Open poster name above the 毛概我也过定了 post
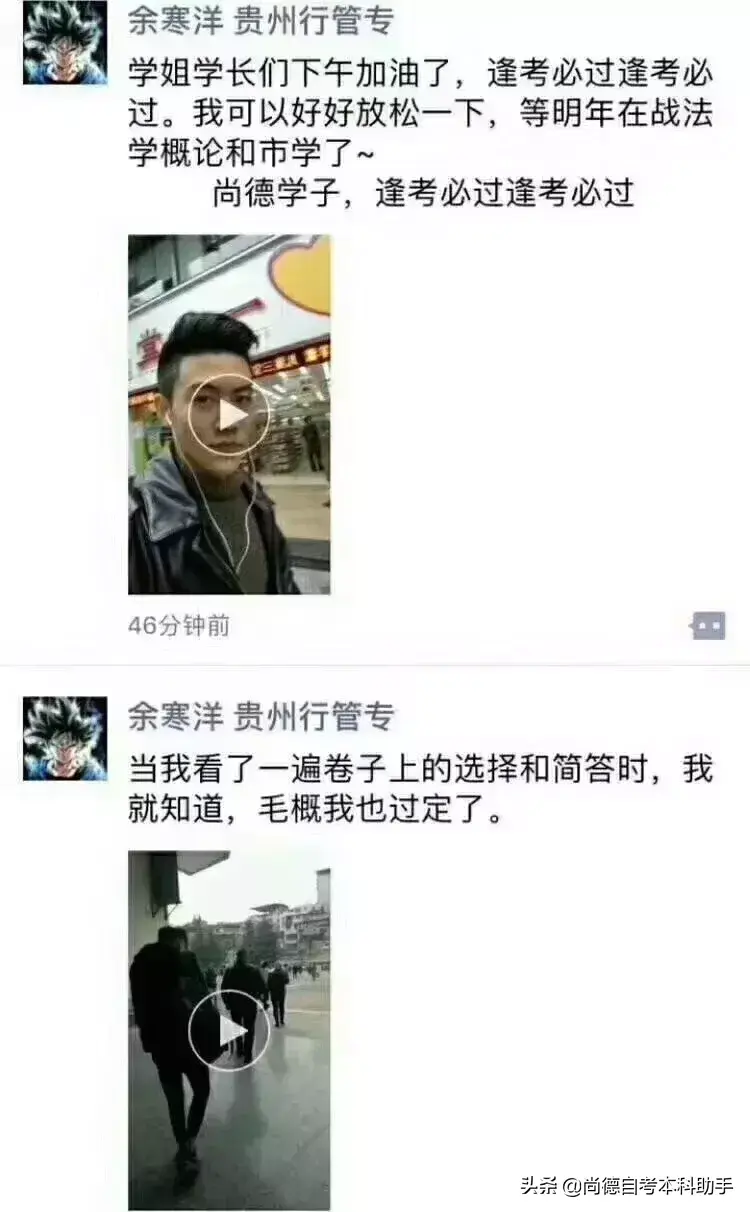 [x=261, y=715]
